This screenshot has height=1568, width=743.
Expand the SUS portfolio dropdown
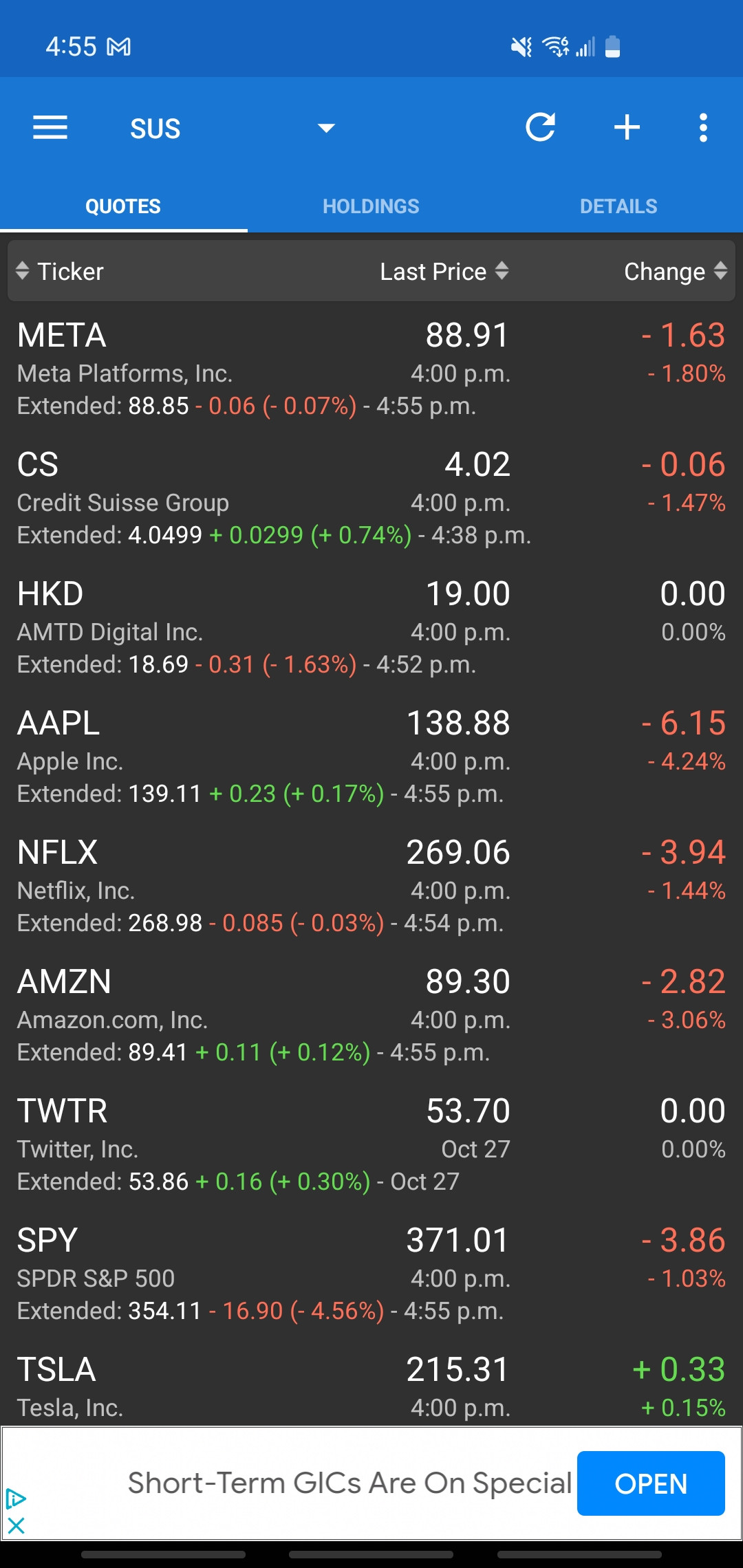click(x=325, y=128)
